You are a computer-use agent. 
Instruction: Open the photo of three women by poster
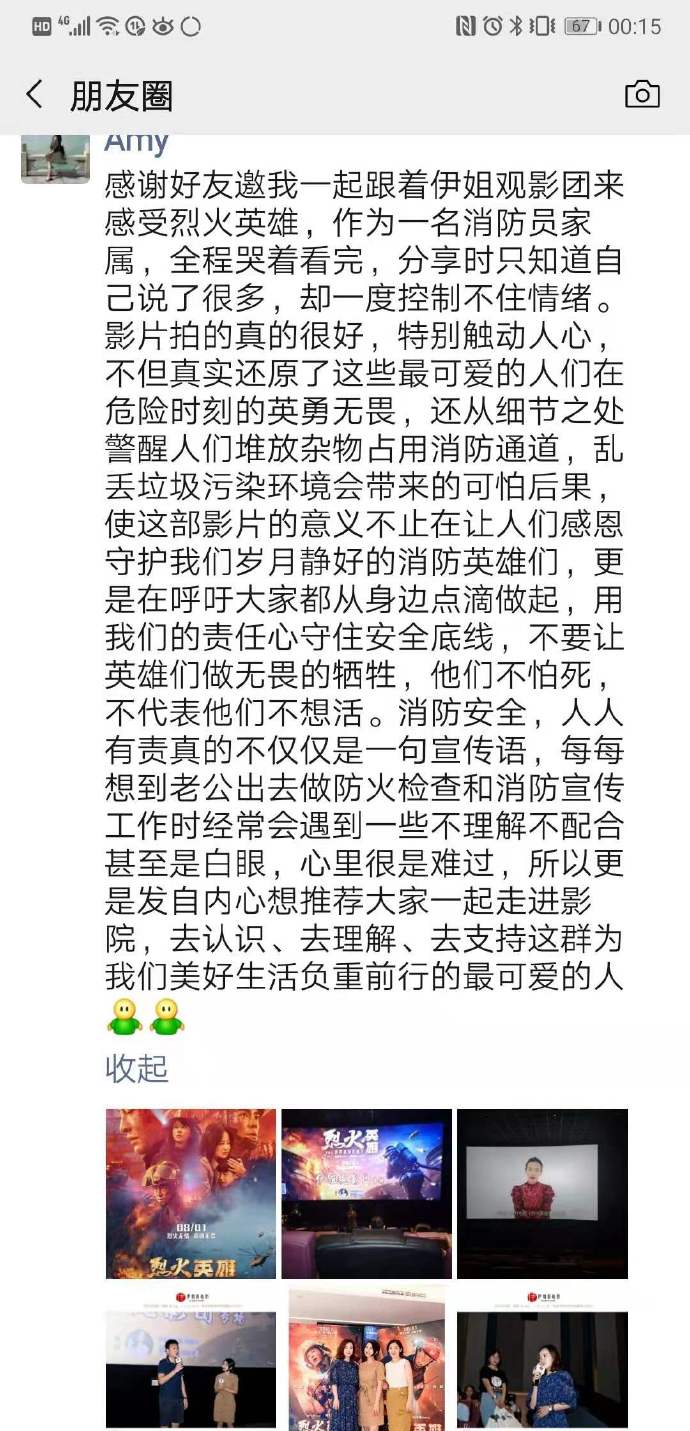click(366, 1360)
